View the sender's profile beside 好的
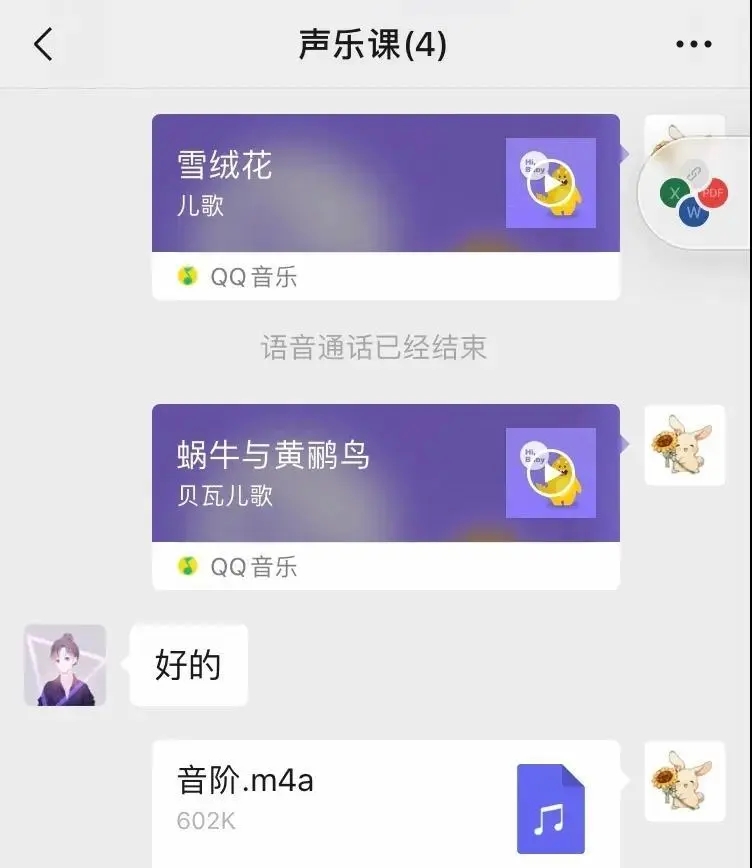Viewport: 752px width, 868px height. [65, 665]
